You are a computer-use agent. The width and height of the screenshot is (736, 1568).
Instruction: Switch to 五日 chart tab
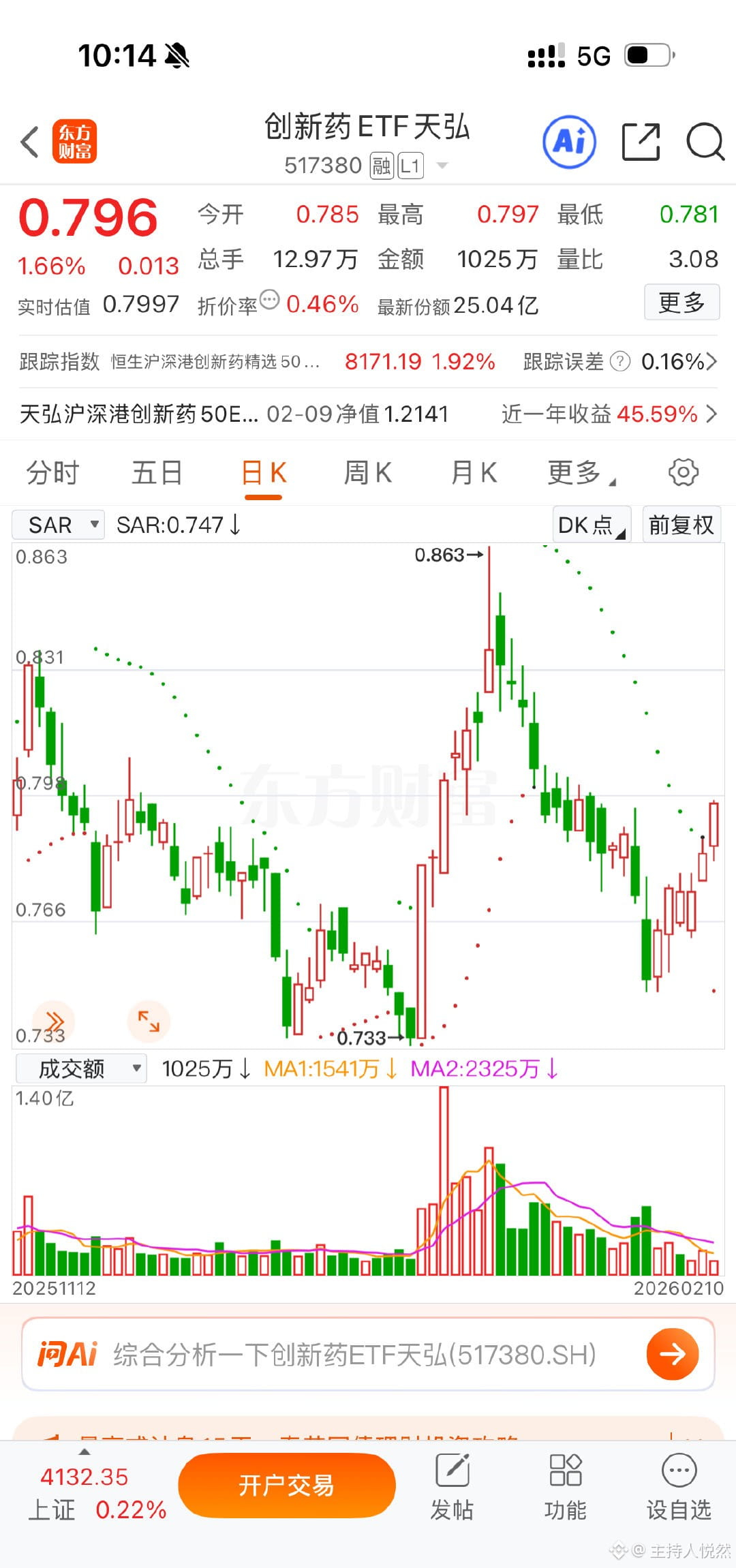157,472
